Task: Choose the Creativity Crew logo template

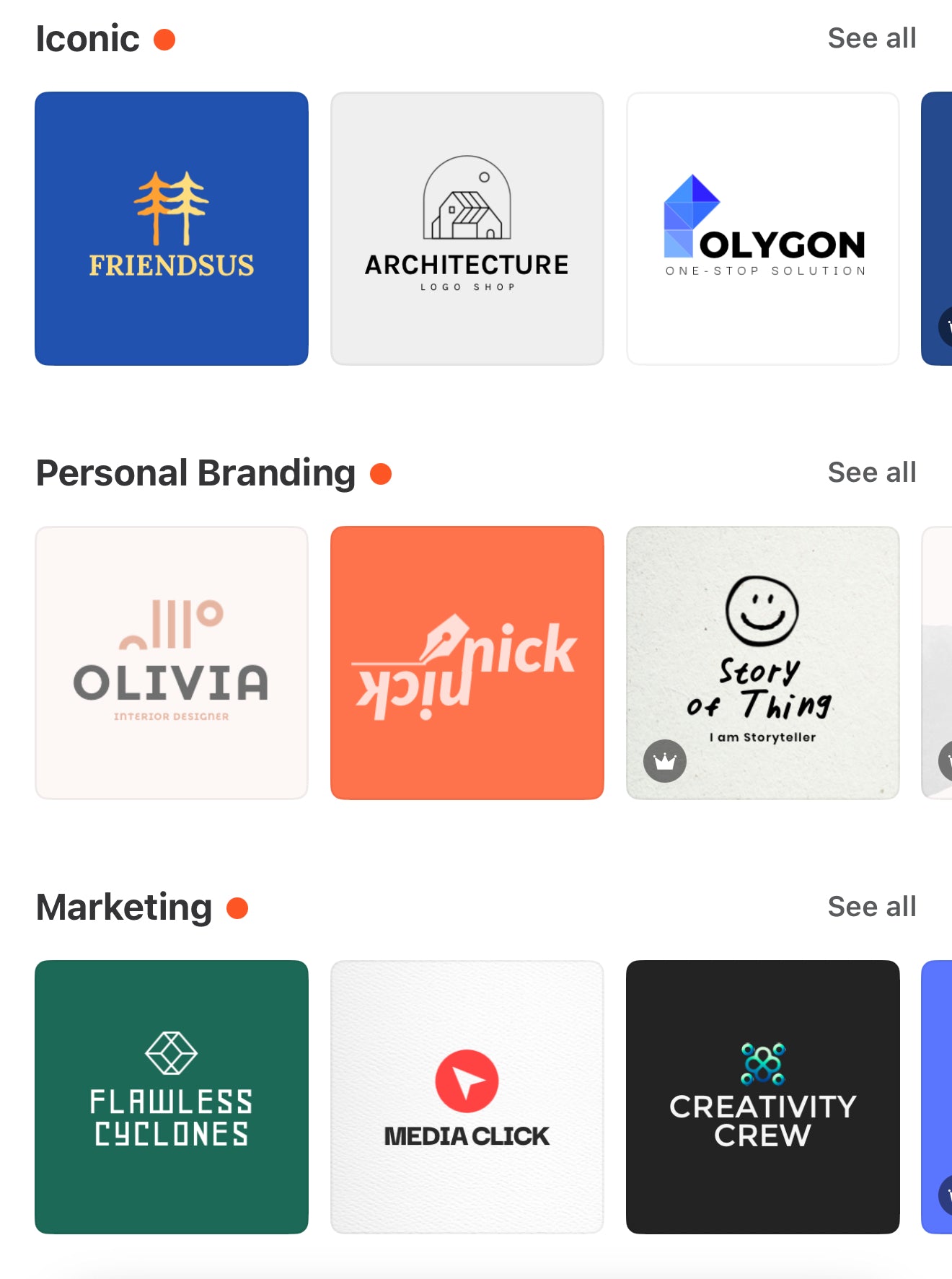Action: coord(763,1097)
